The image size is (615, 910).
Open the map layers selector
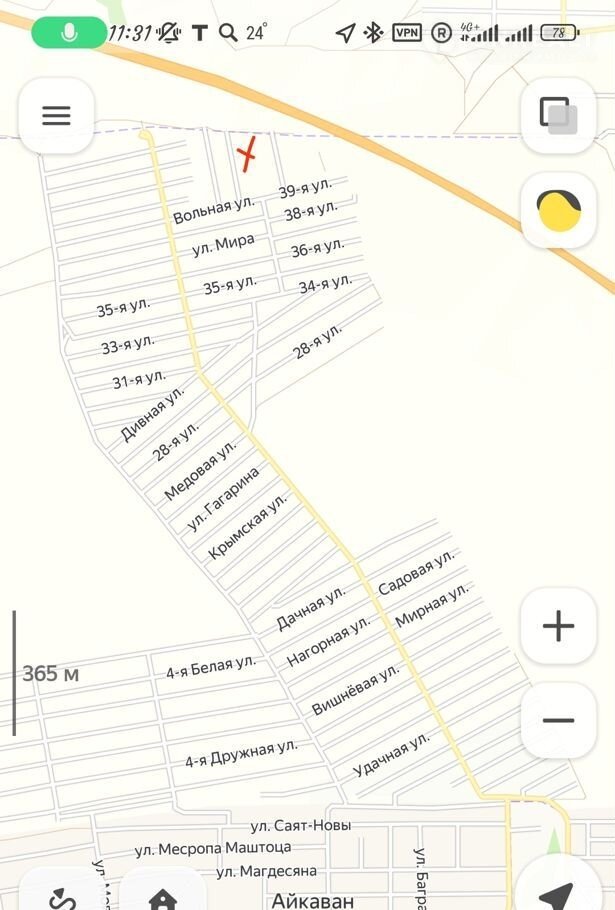558,116
